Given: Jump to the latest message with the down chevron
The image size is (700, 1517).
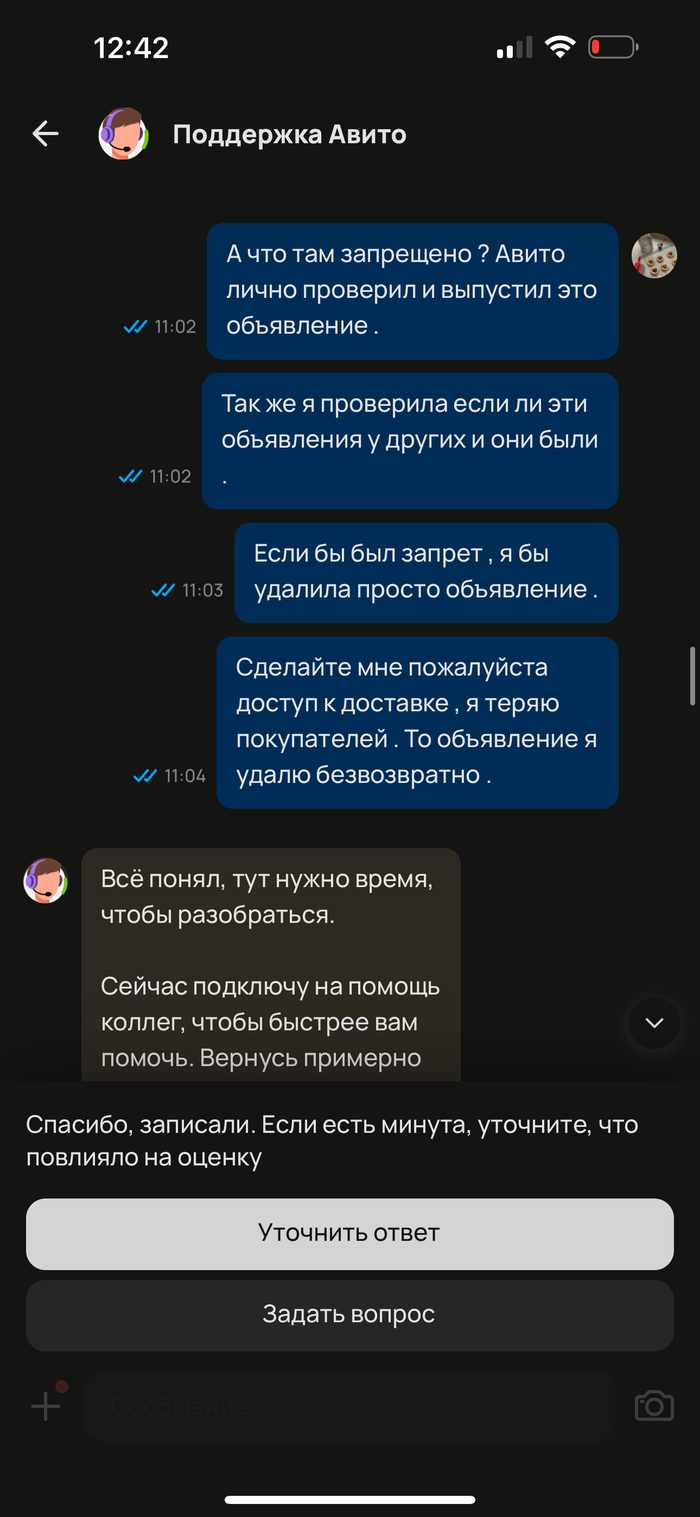Looking at the screenshot, I should coord(654,1022).
